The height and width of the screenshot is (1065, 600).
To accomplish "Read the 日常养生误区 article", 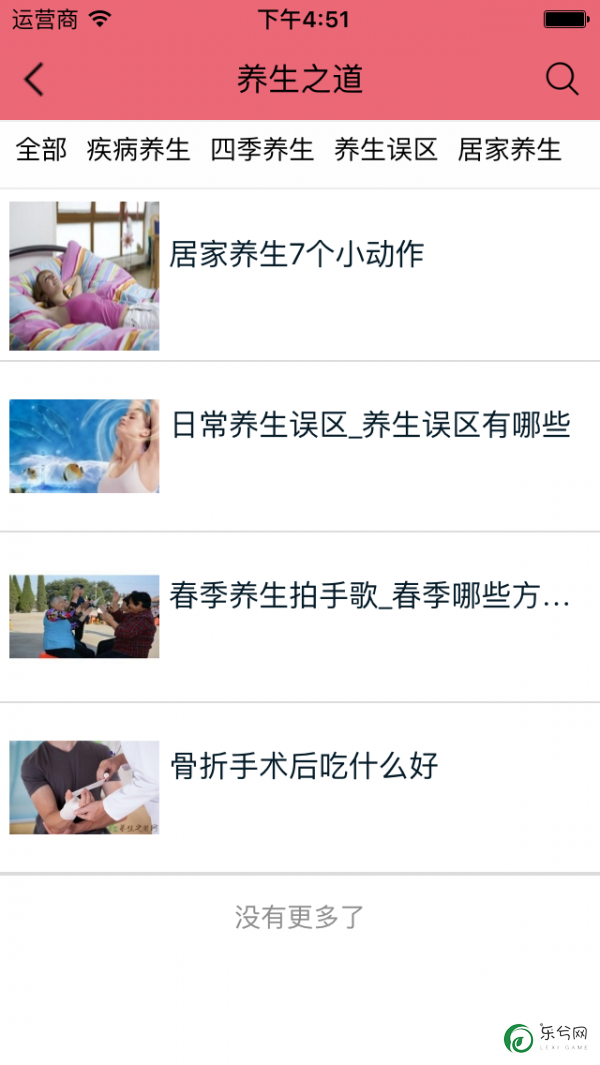I will (370, 426).
